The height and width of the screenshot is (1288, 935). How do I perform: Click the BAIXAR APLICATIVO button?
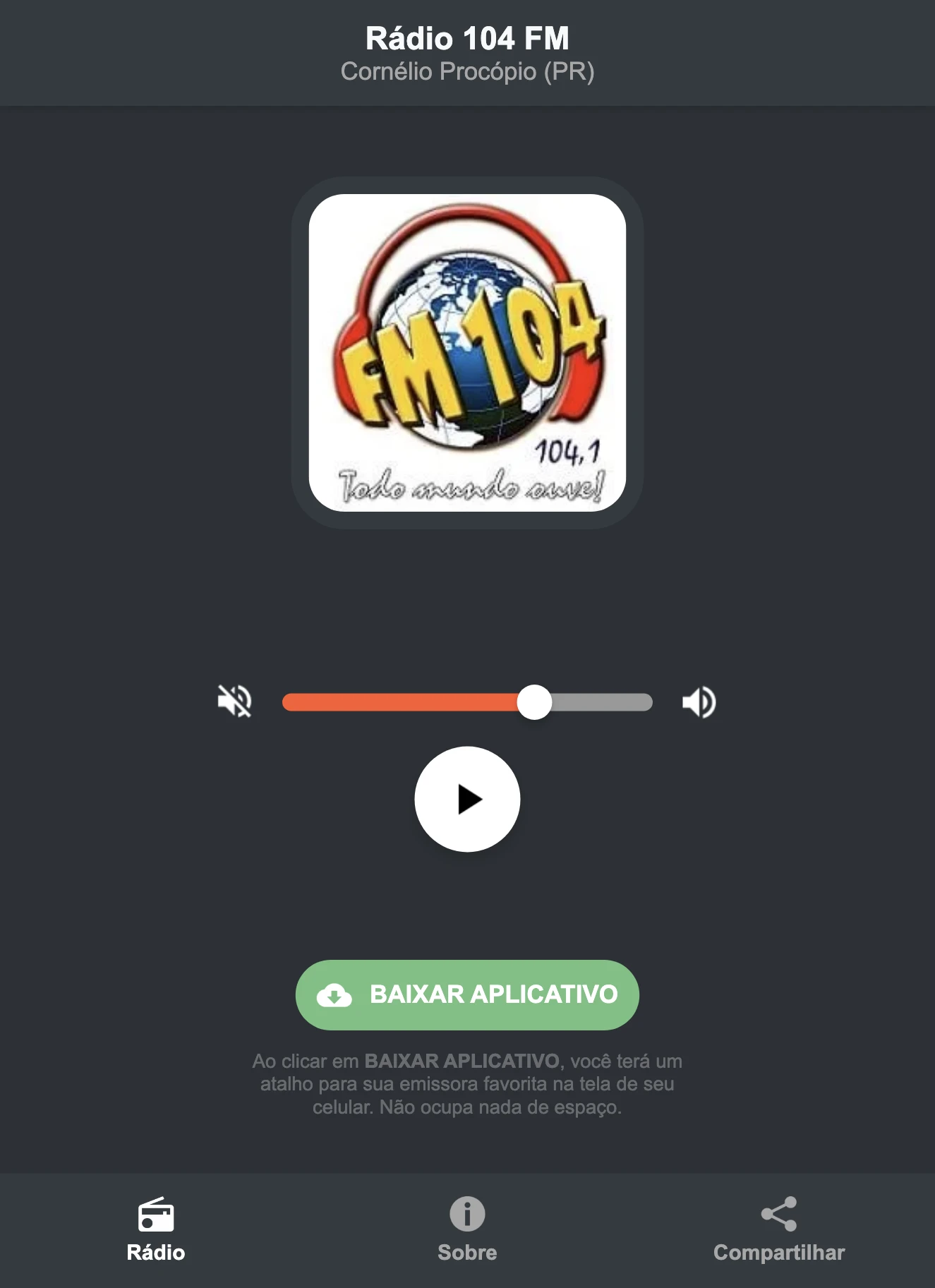(467, 994)
